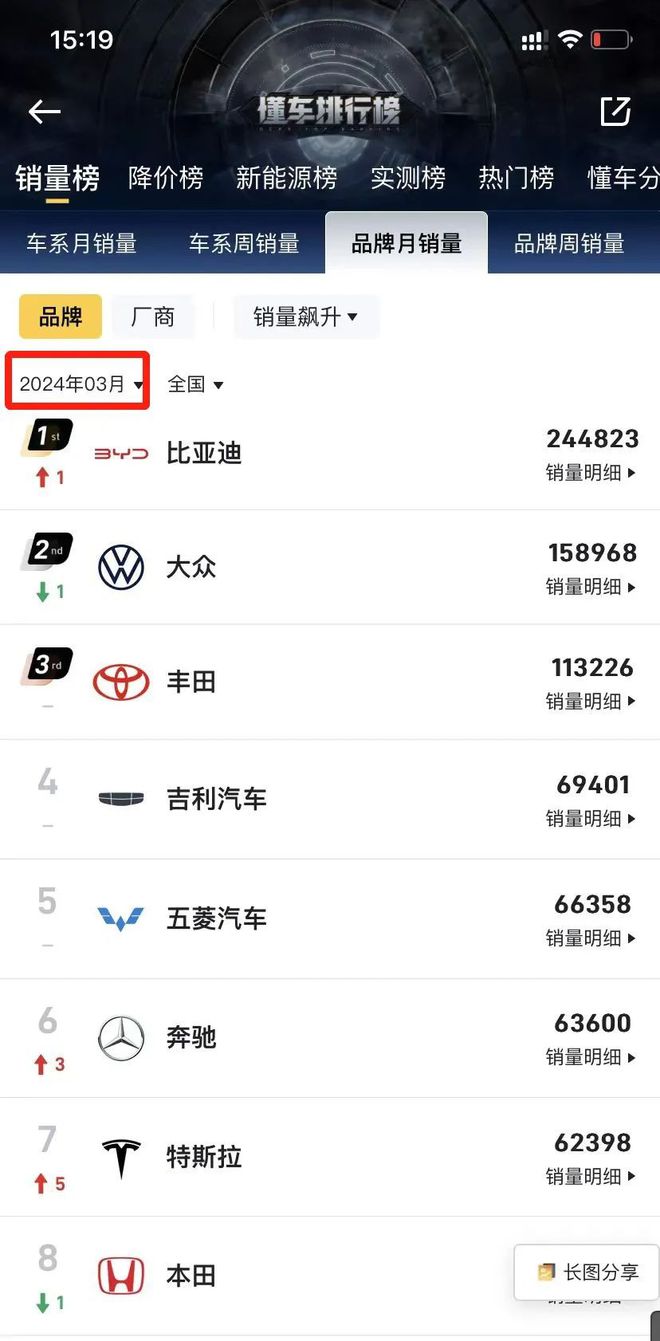Go back using the arrow icon
Image resolution: width=660 pixels, height=1341 pixels.
(x=45, y=112)
